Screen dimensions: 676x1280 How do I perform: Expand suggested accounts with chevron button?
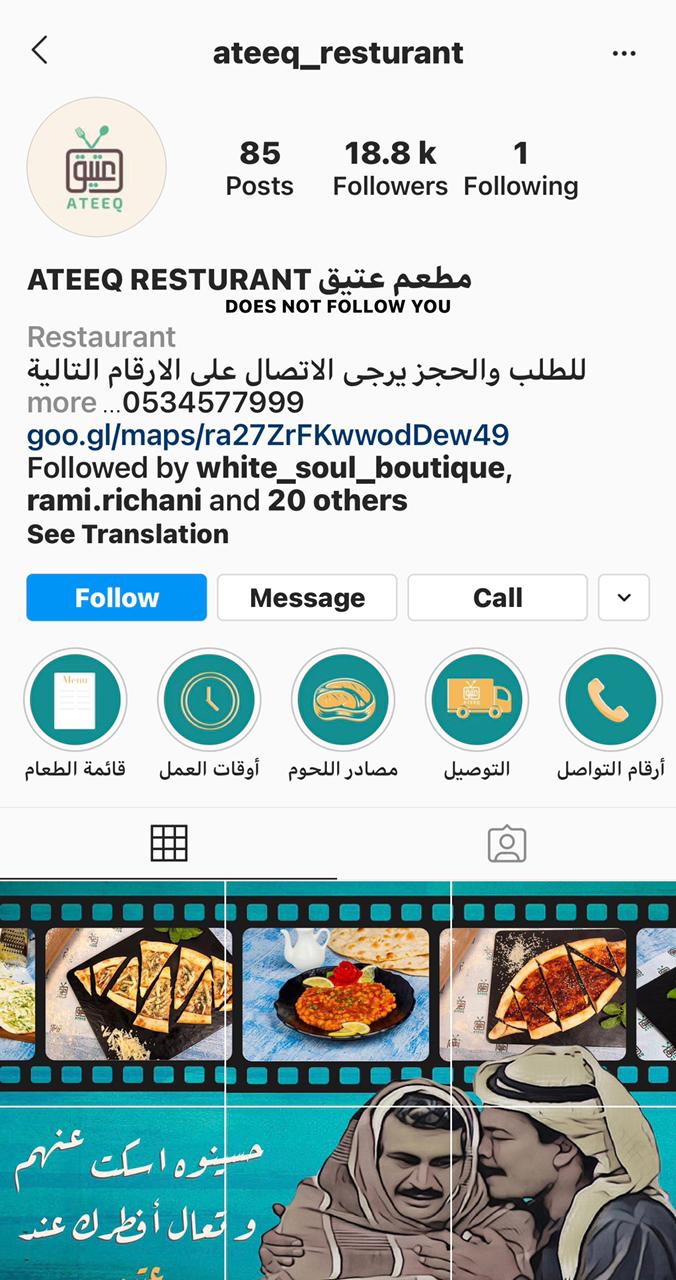(624, 598)
